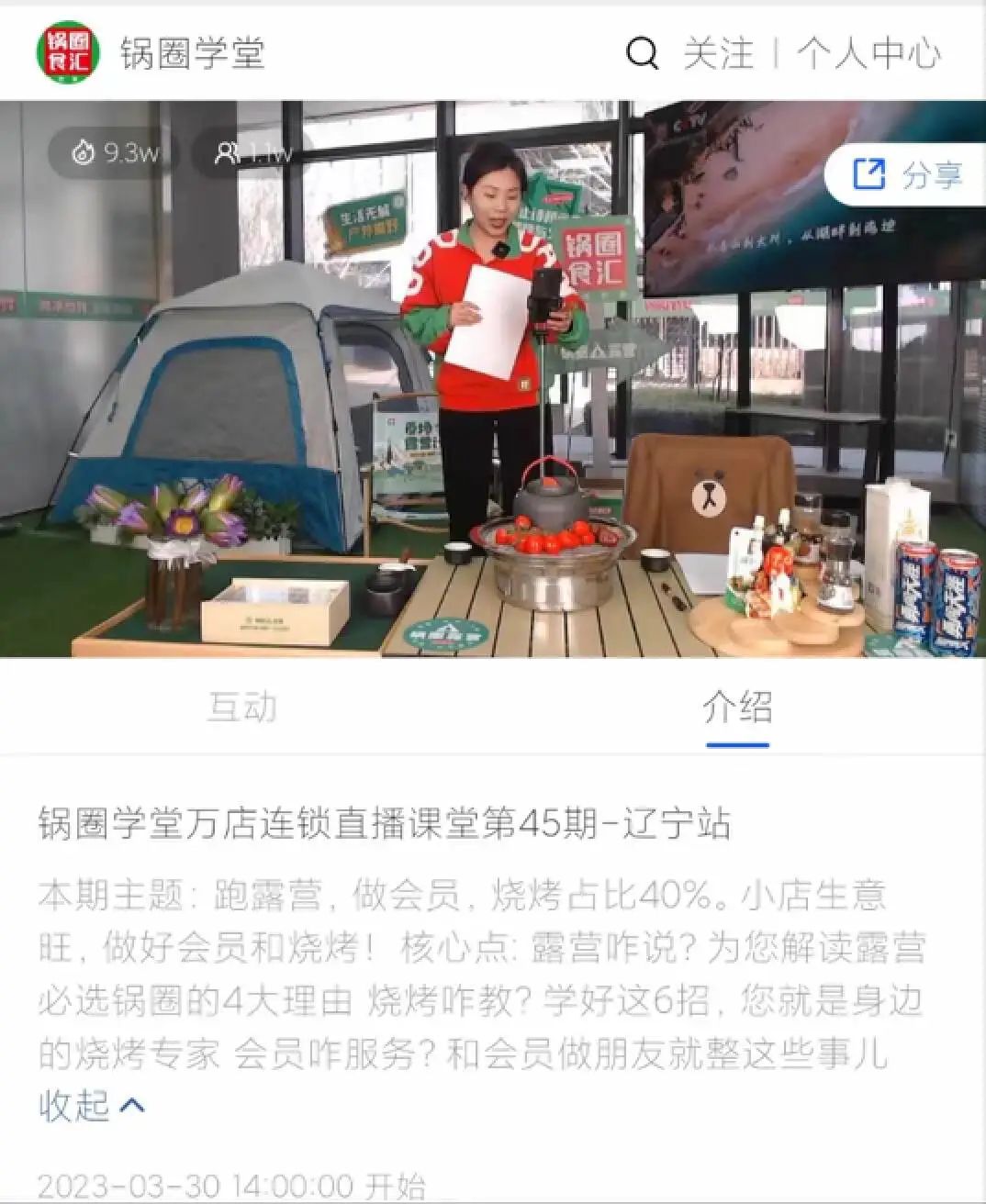The width and height of the screenshot is (986, 1204).
Task: Follow the channel via 关注
Action: point(717,54)
